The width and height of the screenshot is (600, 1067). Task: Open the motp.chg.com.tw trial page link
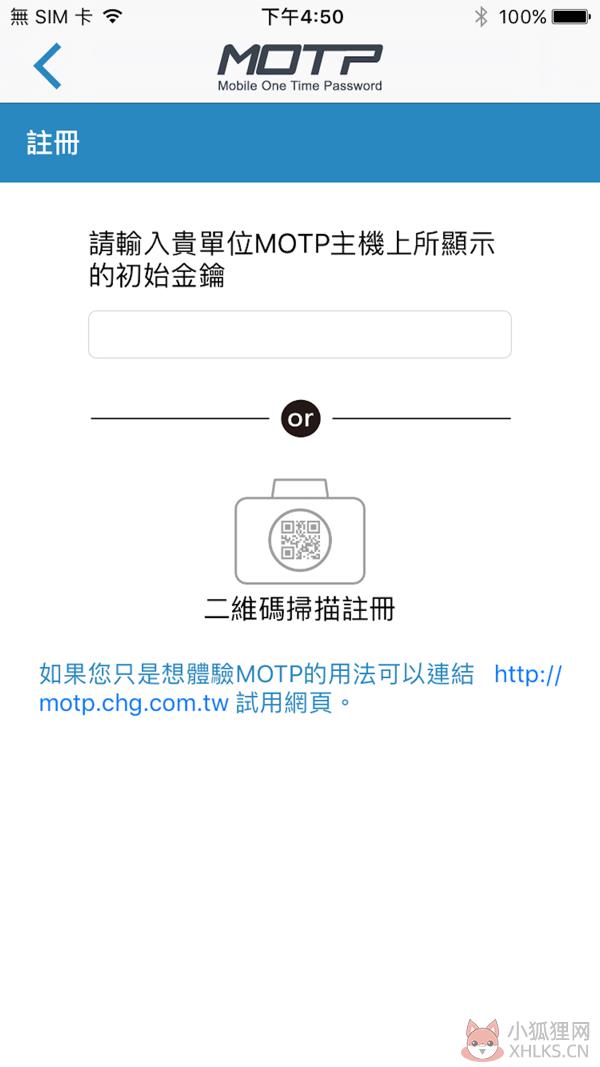tap(300, 689)
